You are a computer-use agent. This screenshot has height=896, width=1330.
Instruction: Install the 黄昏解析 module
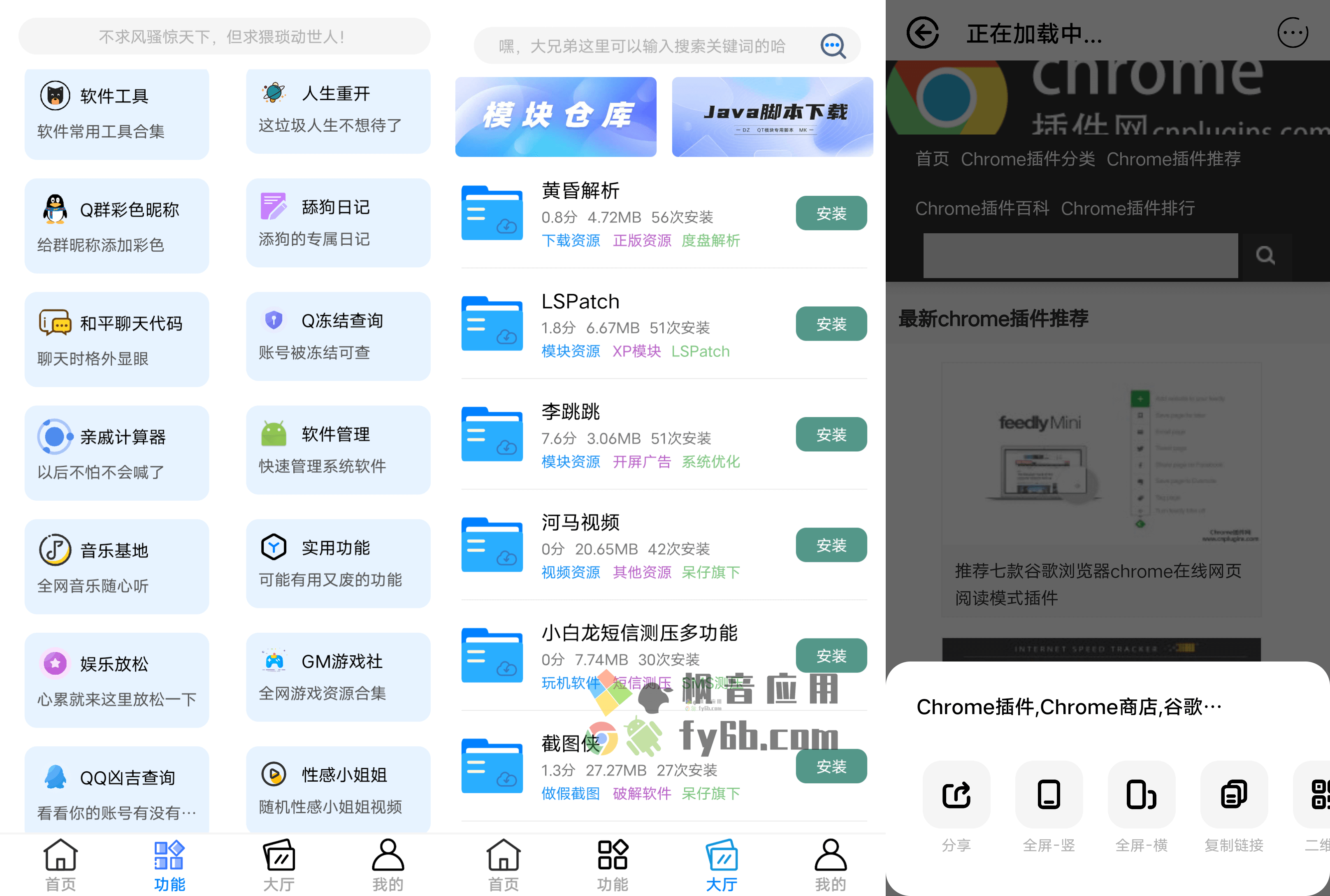point(831,214)
